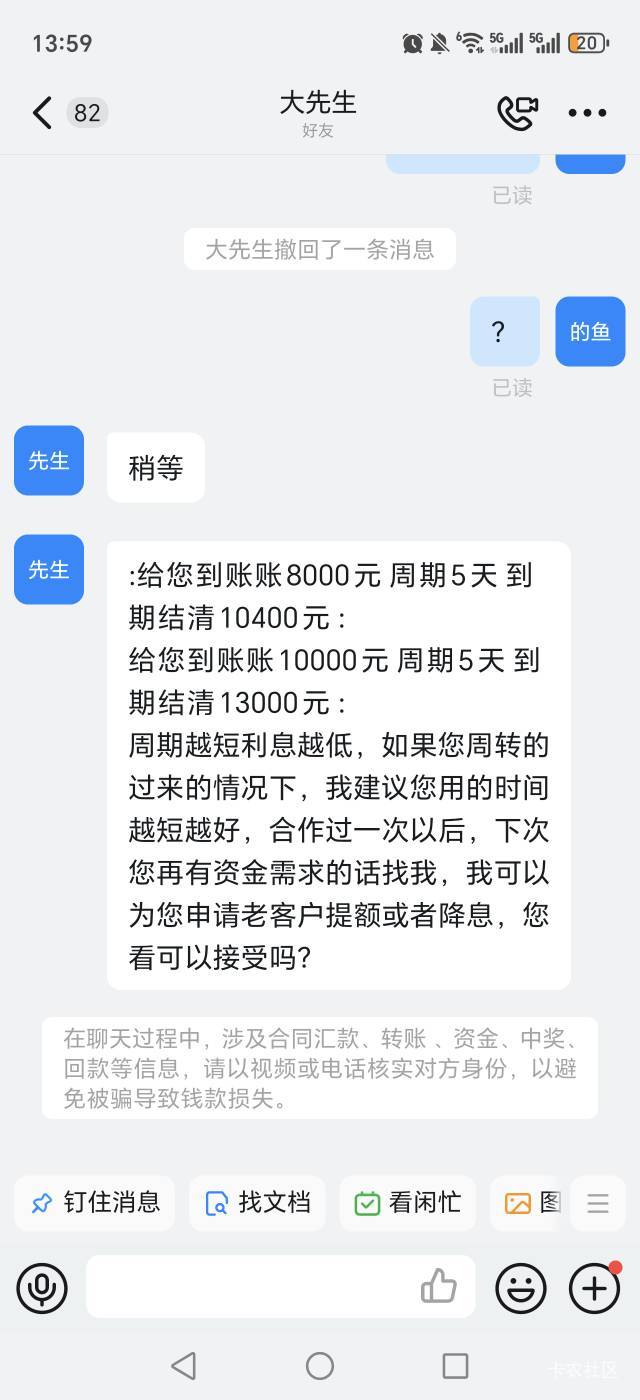Image resolution: width=640 pixels, height=1400 pixels.
Task: Start a voice or video call
Action: point(517,113)
